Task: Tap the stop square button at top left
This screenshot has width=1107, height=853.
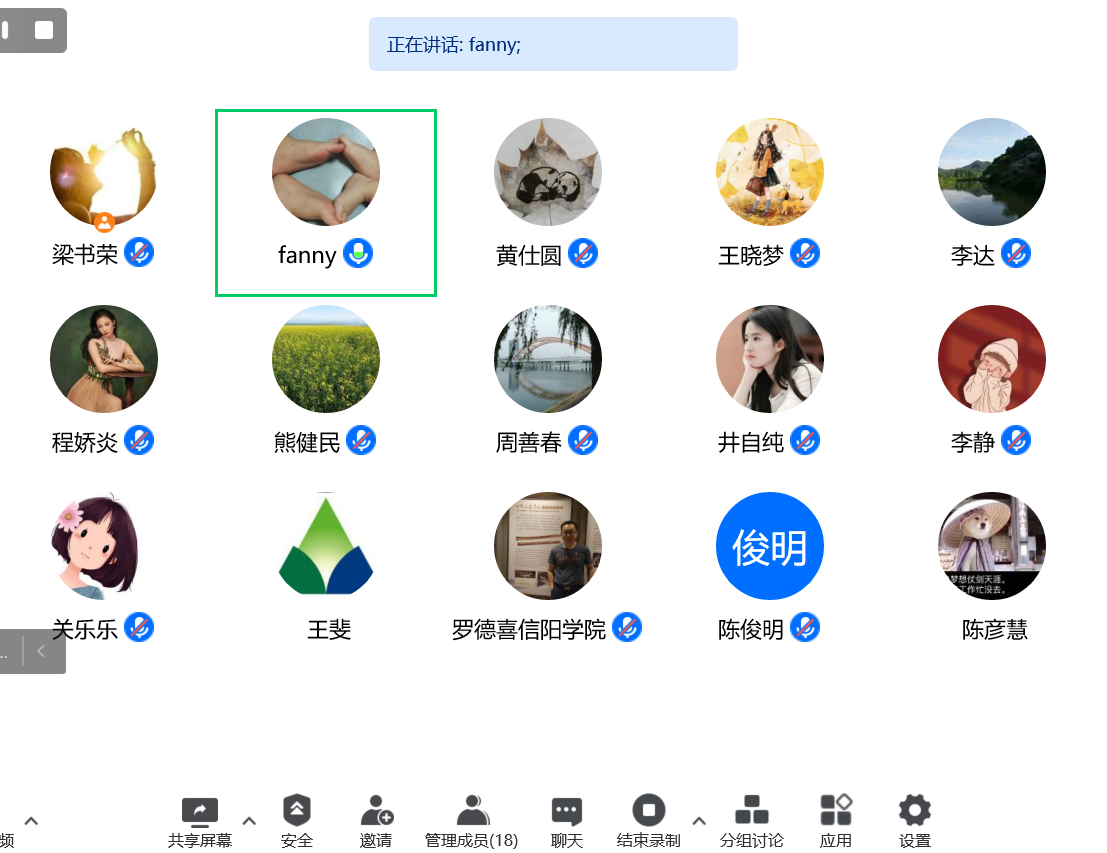Action: pos(44,30)
